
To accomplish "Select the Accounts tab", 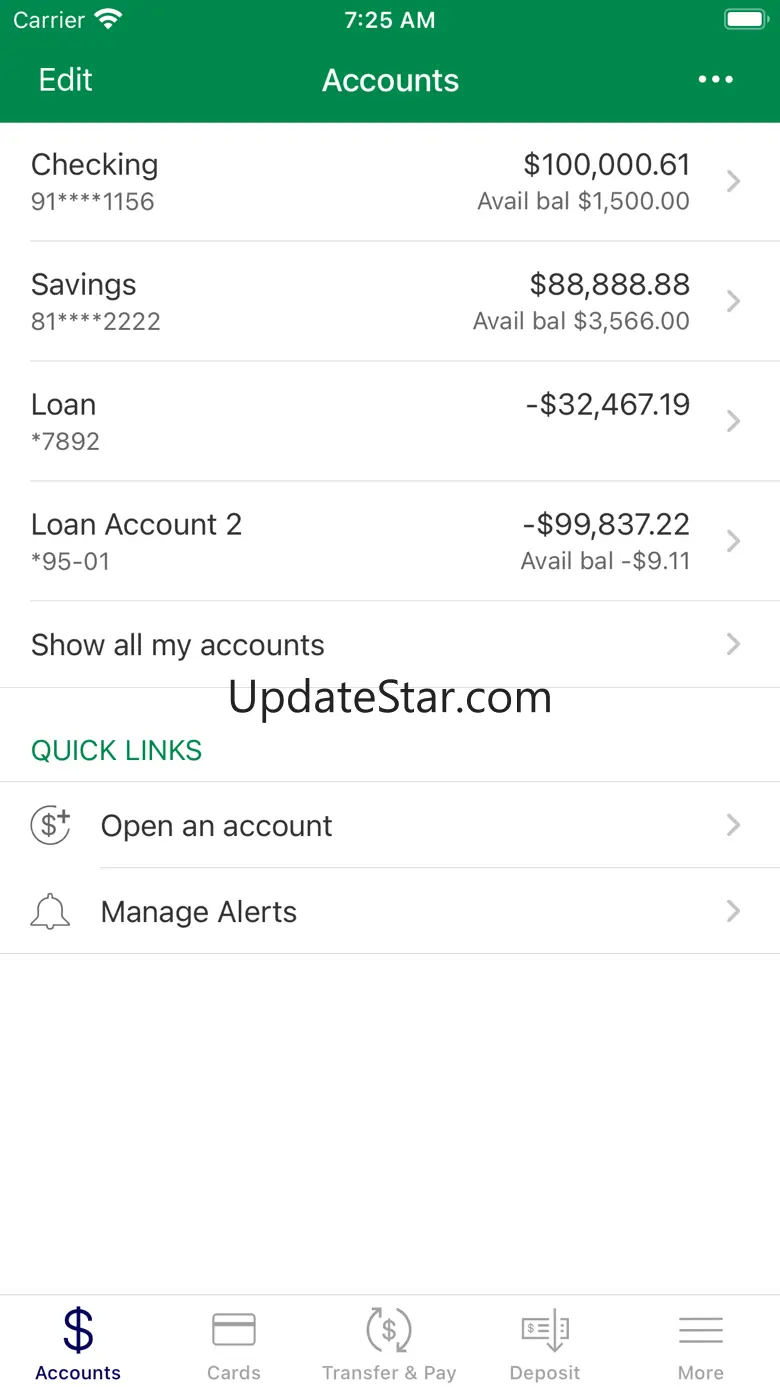I will pyautogui.click(x=78, y=1345).
